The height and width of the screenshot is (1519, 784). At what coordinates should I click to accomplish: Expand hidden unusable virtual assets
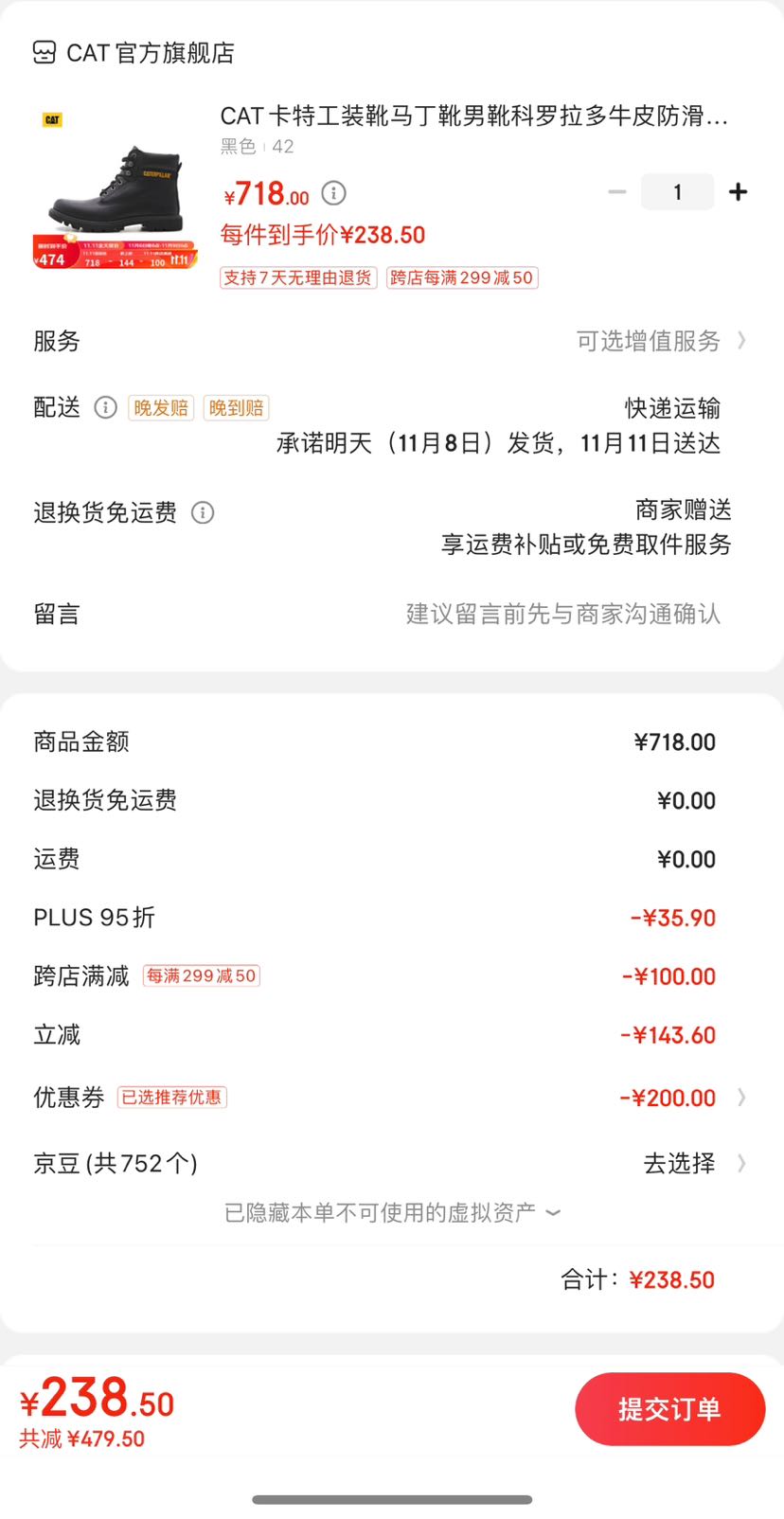click(392, 1212)
